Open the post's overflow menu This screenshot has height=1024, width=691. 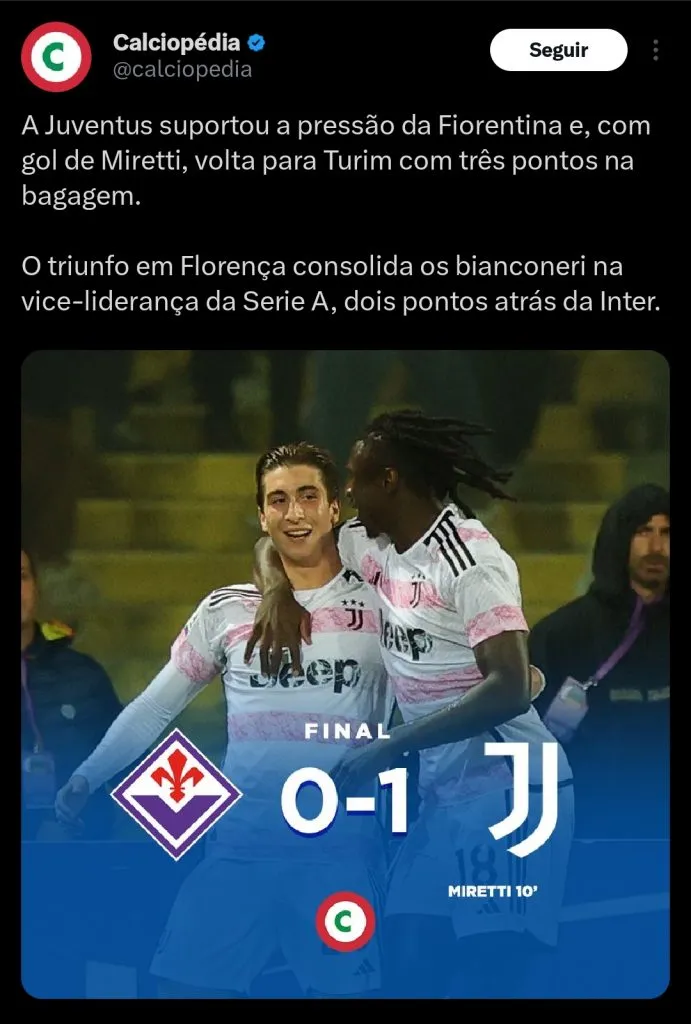[655, 50]
